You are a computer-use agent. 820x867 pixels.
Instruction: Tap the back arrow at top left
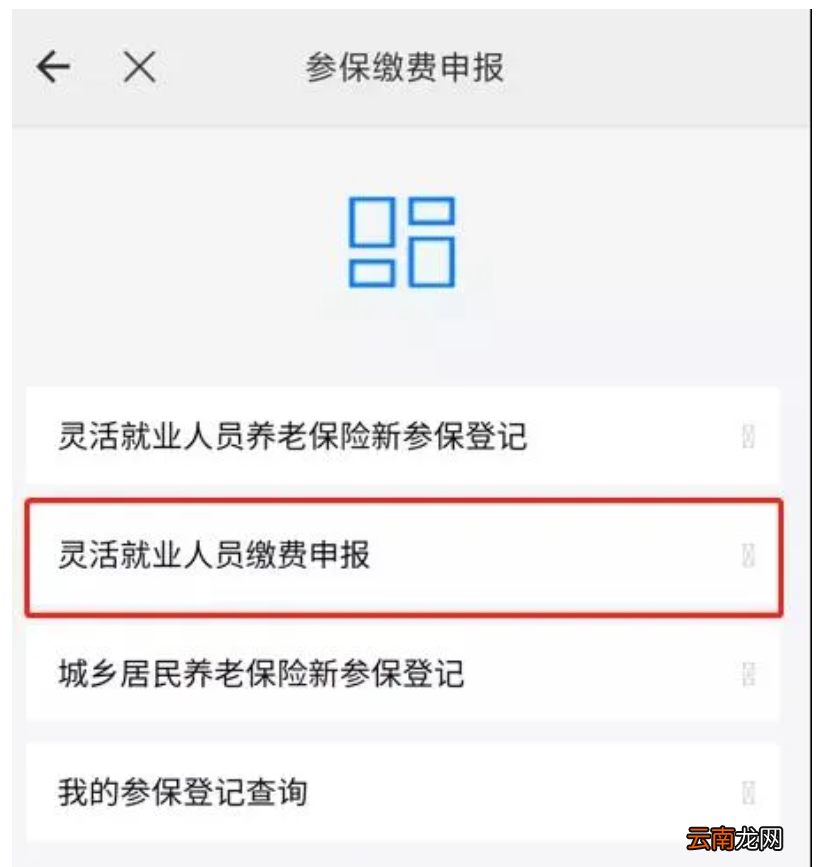(52, 67)
